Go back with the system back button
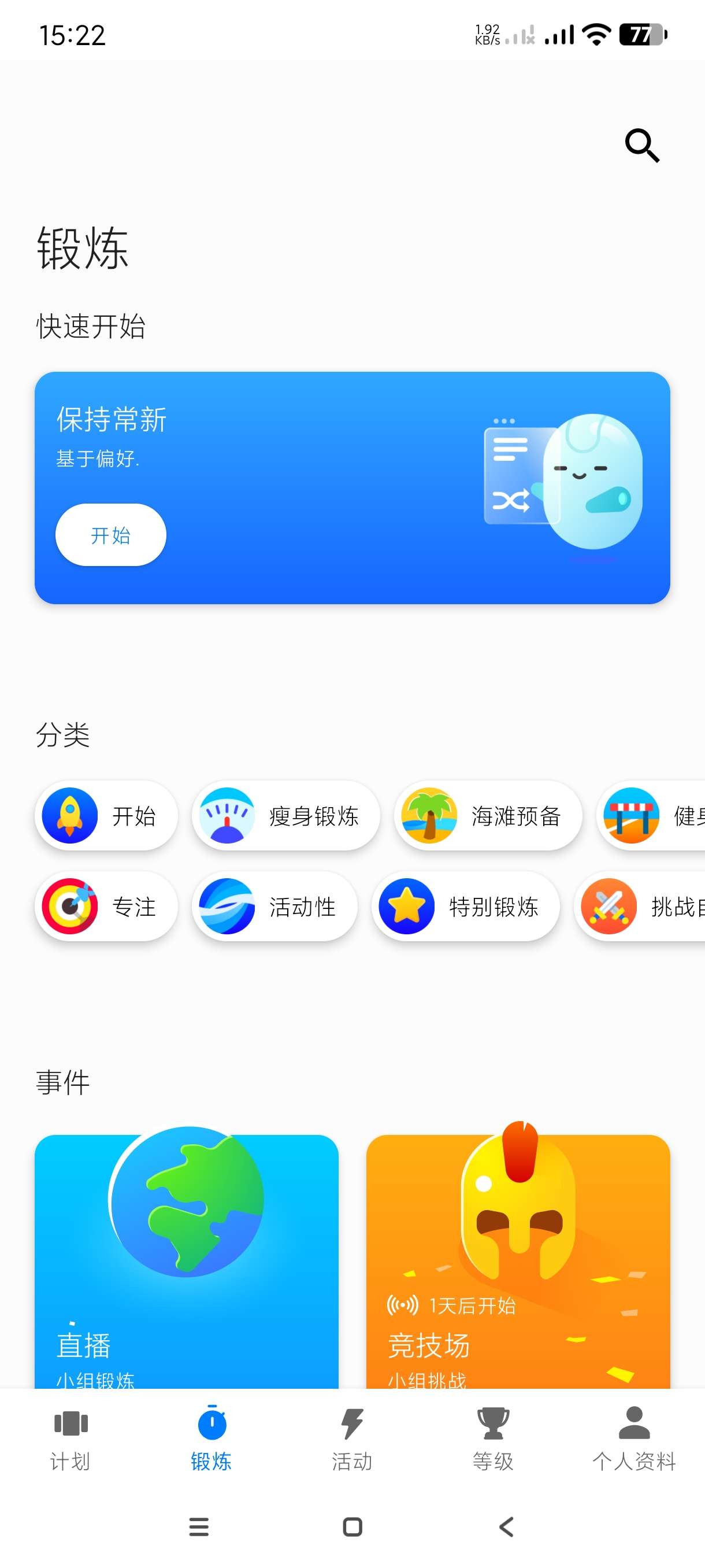 [x=506, y=1526]
